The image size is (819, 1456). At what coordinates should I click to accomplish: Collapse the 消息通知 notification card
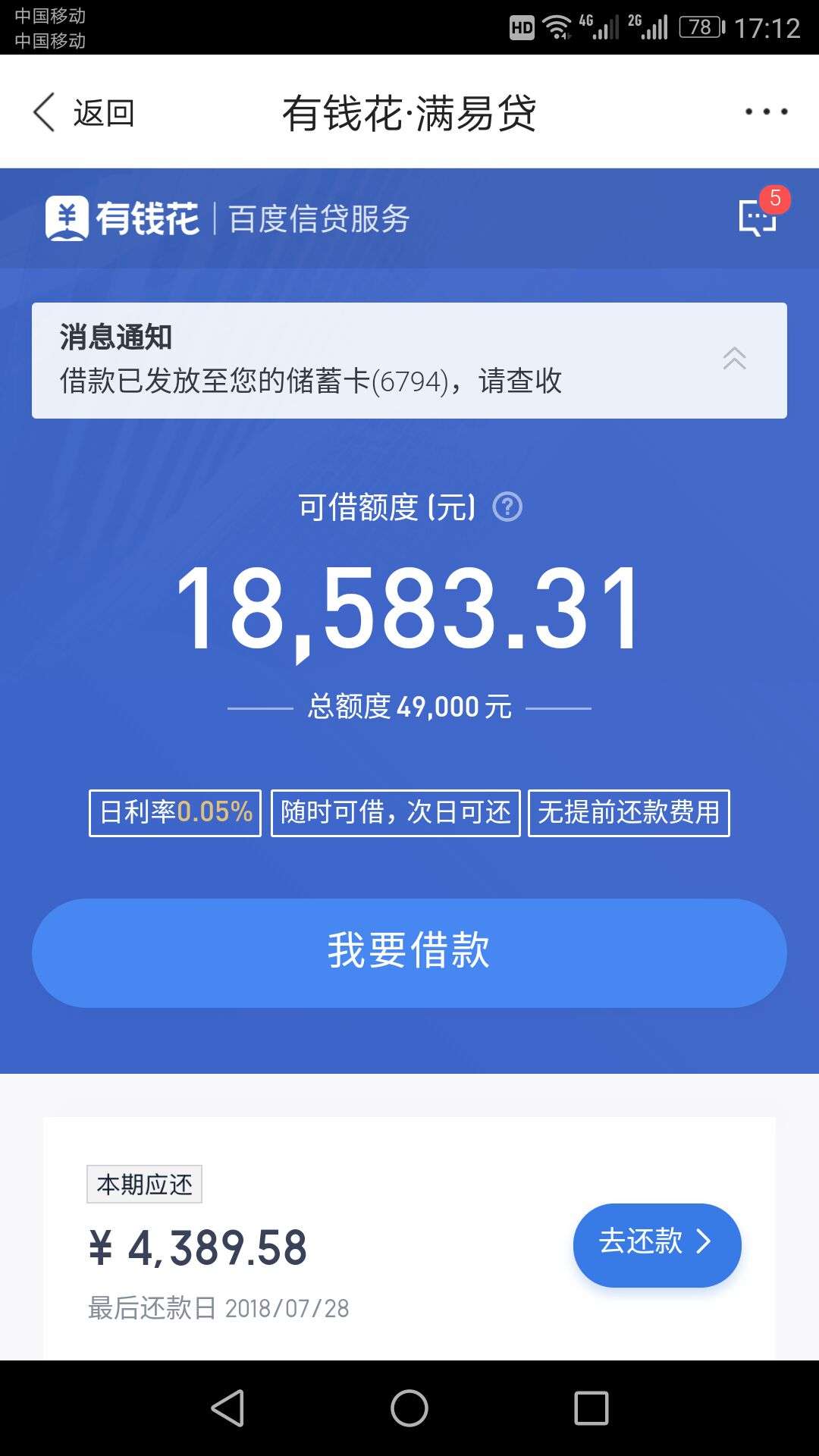coord(734,359)
